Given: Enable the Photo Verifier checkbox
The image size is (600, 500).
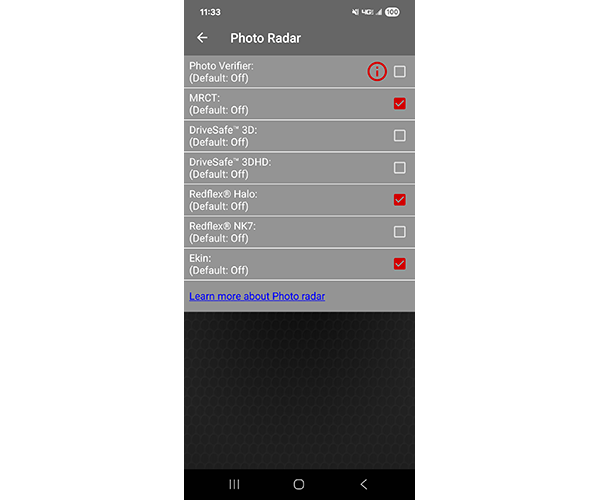Looking at the screenshot, I should click(400, 71).
